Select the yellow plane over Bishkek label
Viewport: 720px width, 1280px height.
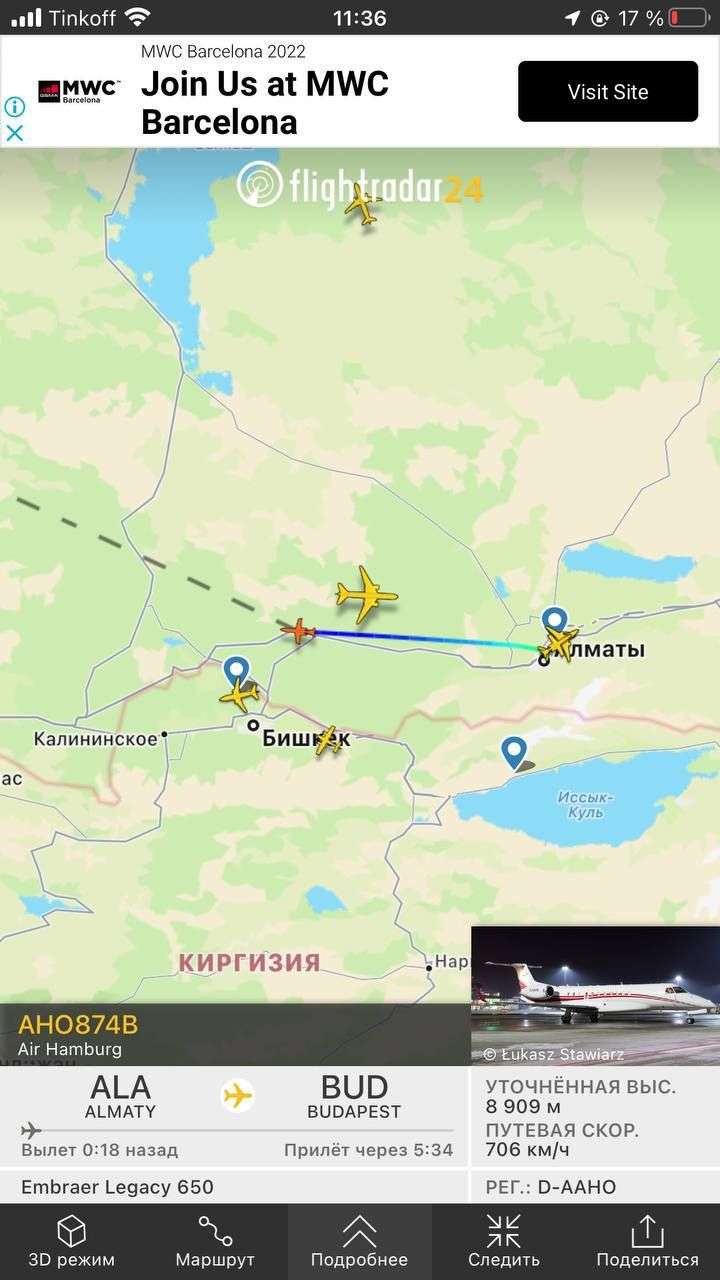(328, 740)
